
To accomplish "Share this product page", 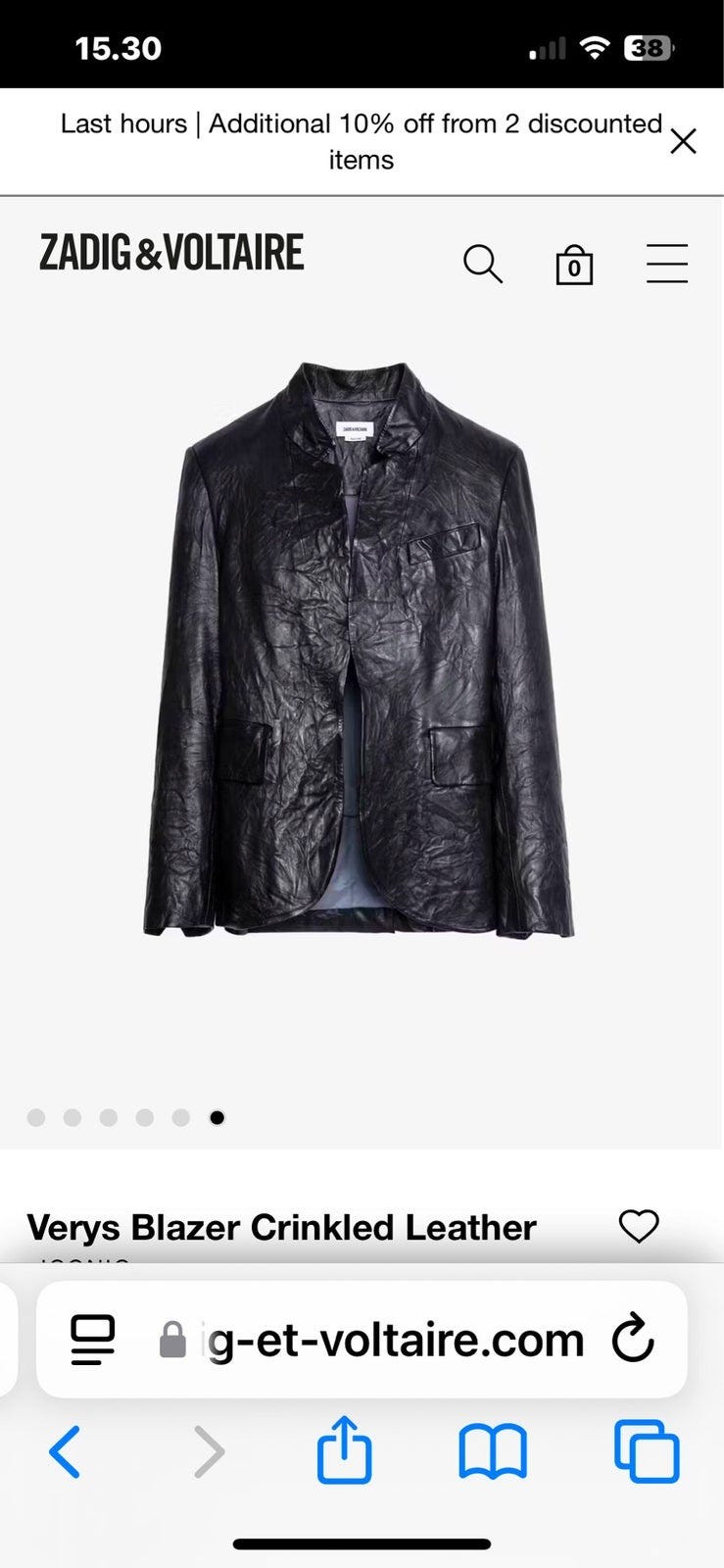I will pos(344,1450).
